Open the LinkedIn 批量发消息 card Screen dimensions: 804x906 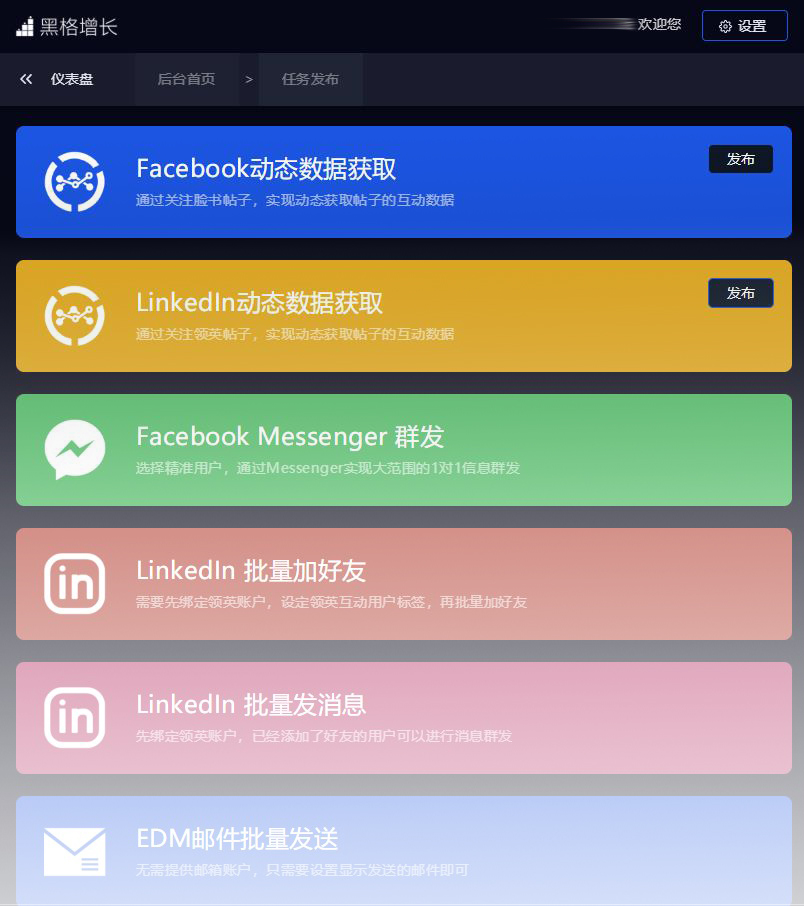click(403, 718)
